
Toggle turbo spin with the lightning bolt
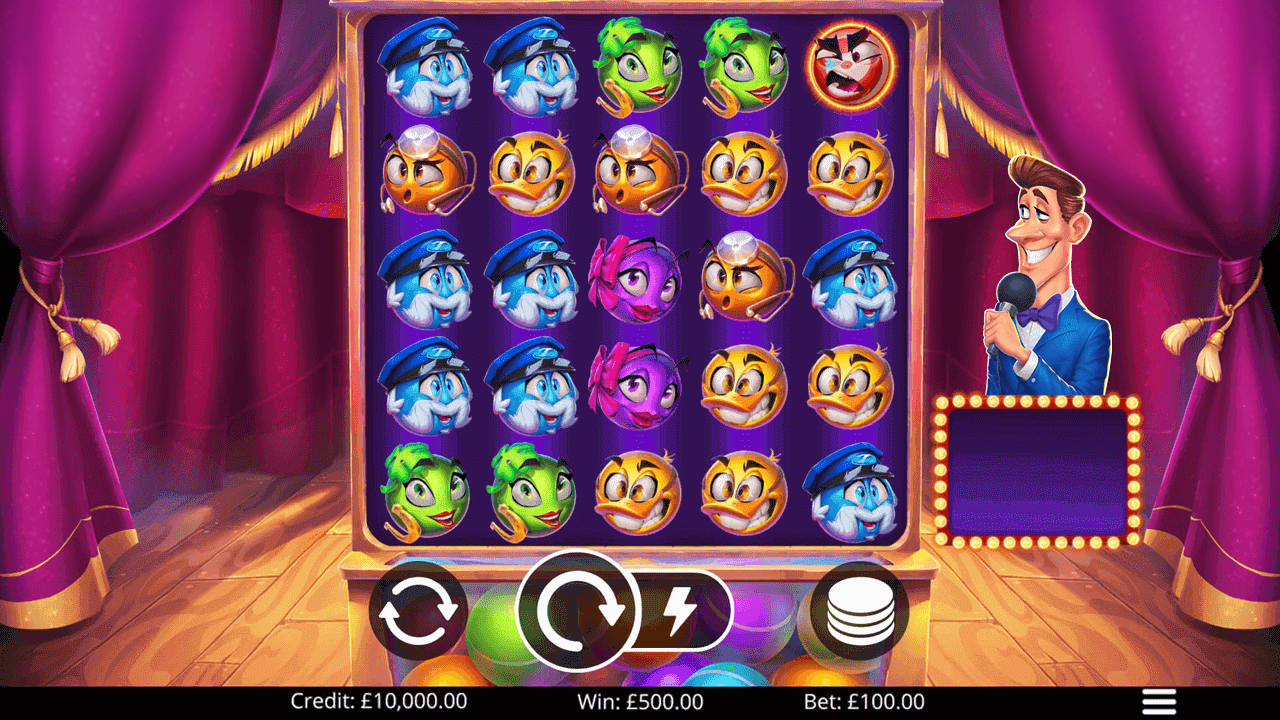point(683,610)
